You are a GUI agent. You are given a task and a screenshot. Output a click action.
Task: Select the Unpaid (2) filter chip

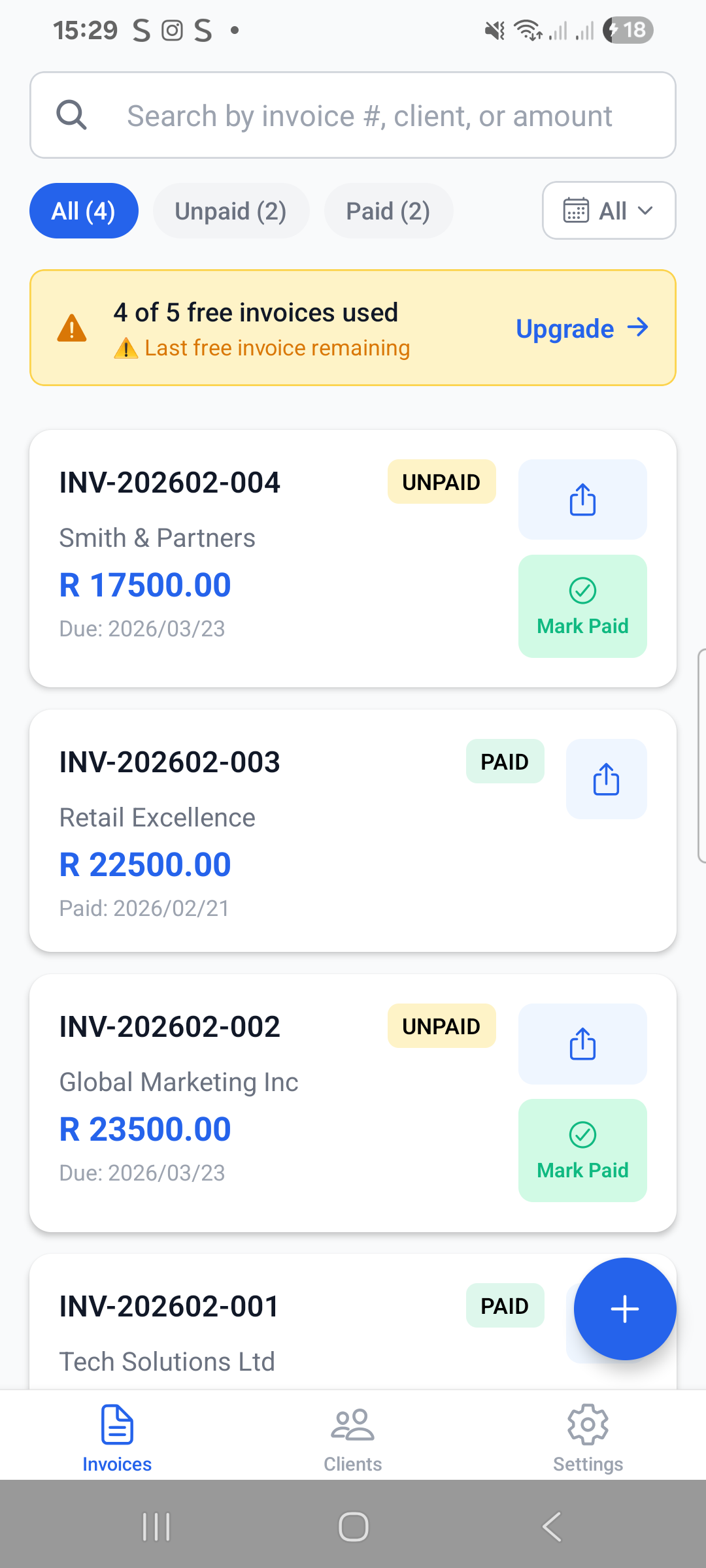pyautogui.click(x=231, y=210)
